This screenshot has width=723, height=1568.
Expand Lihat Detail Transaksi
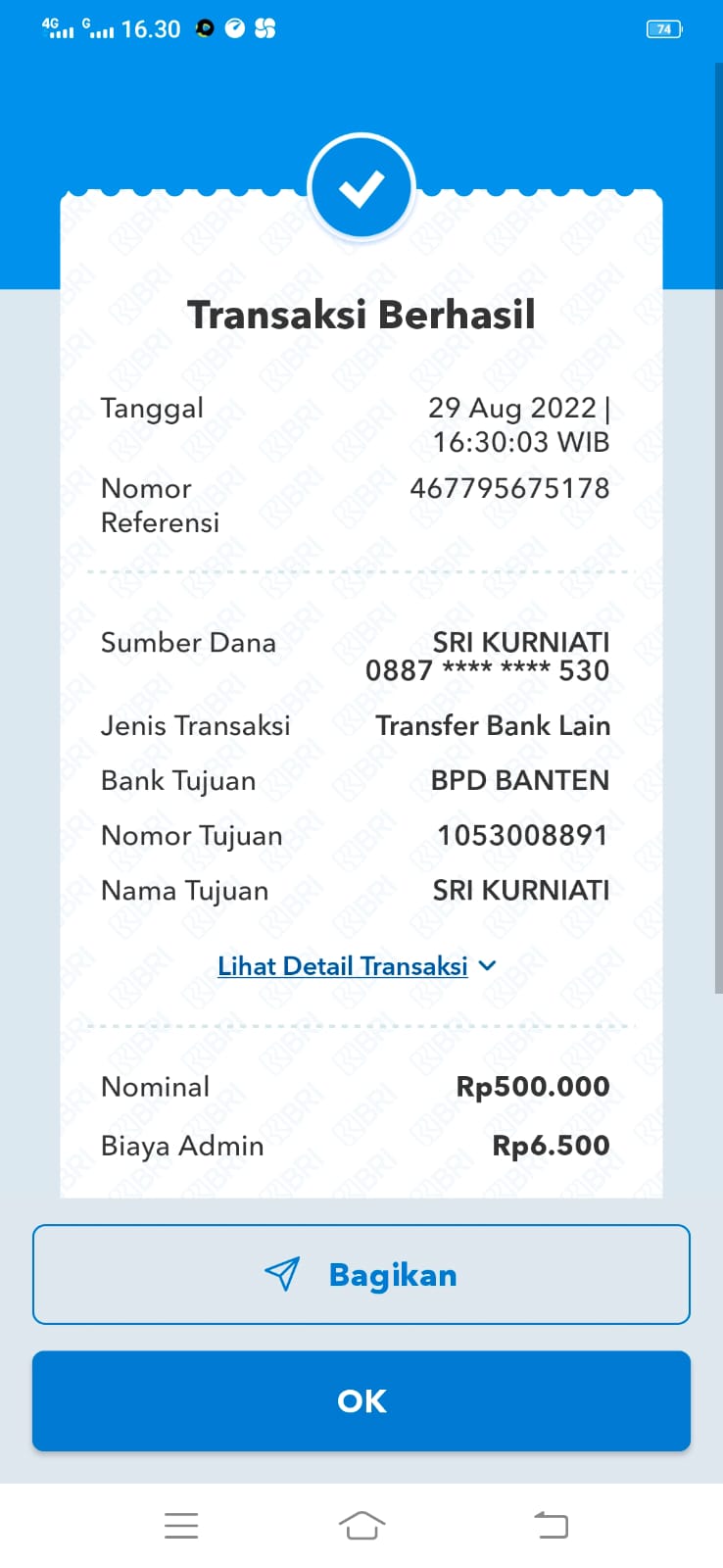[357, 966]
